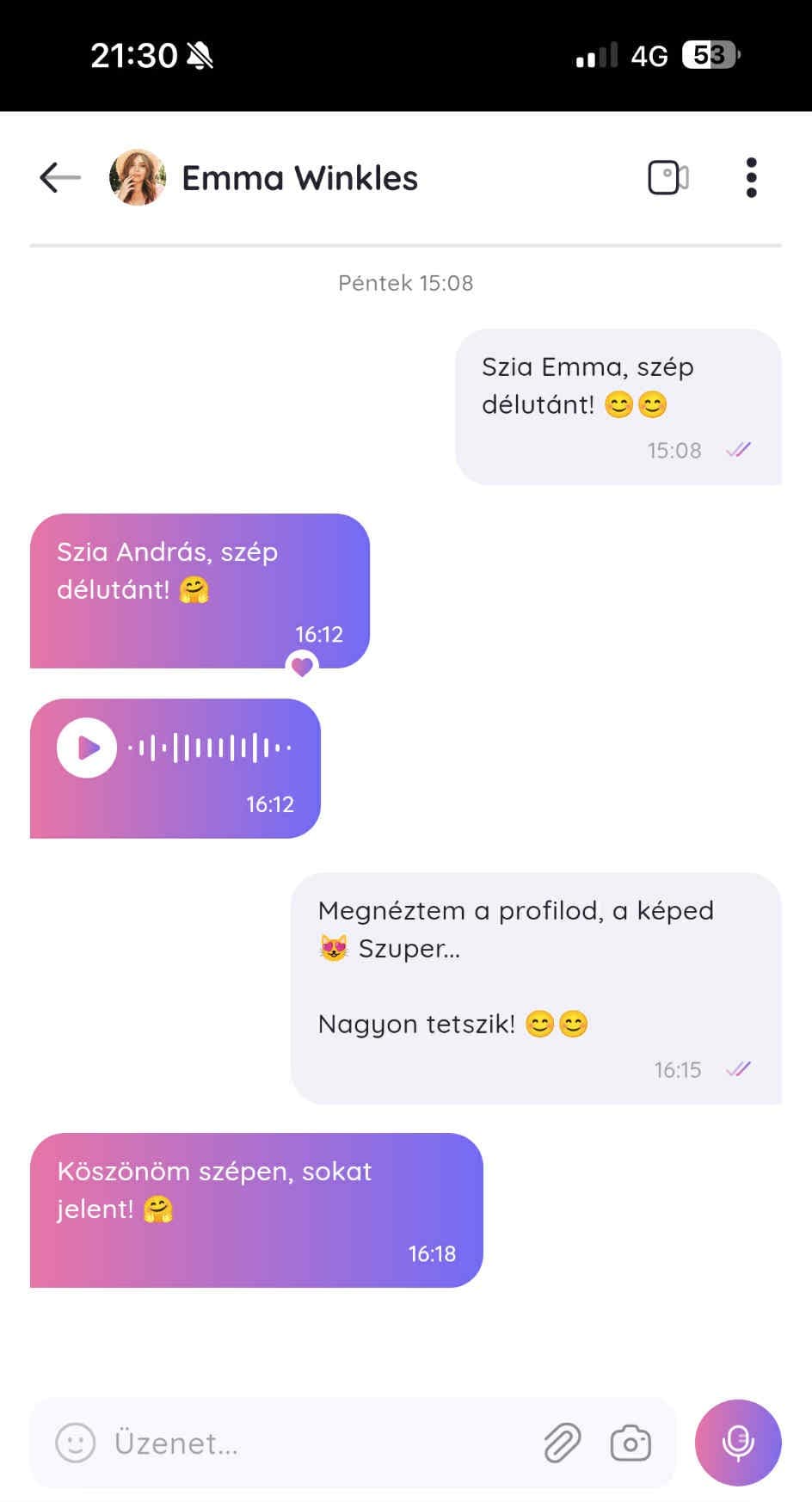
Task: Record a voice message with microphone
Action: 737,1443
